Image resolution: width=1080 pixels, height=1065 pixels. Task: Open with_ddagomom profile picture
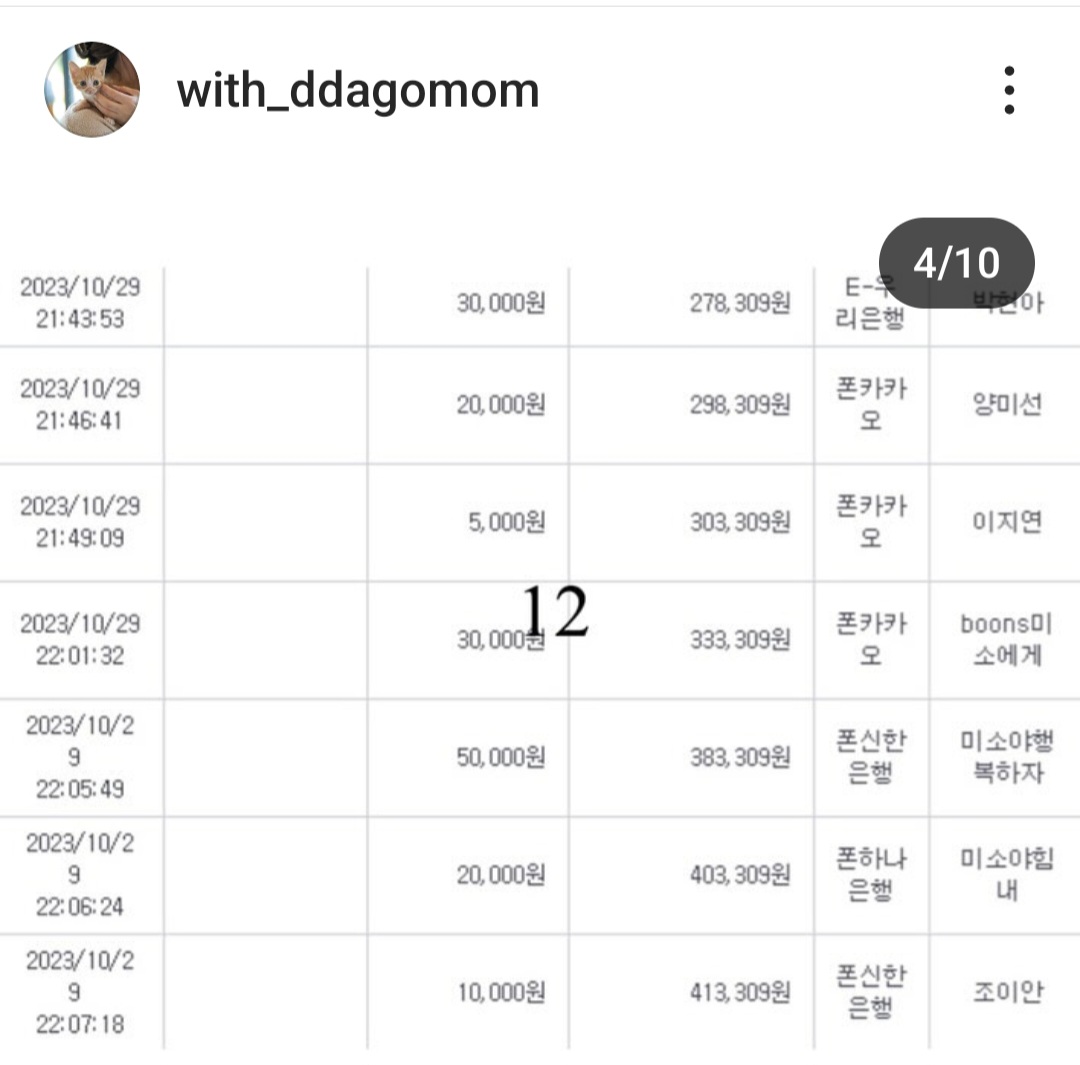click(92, 90)
